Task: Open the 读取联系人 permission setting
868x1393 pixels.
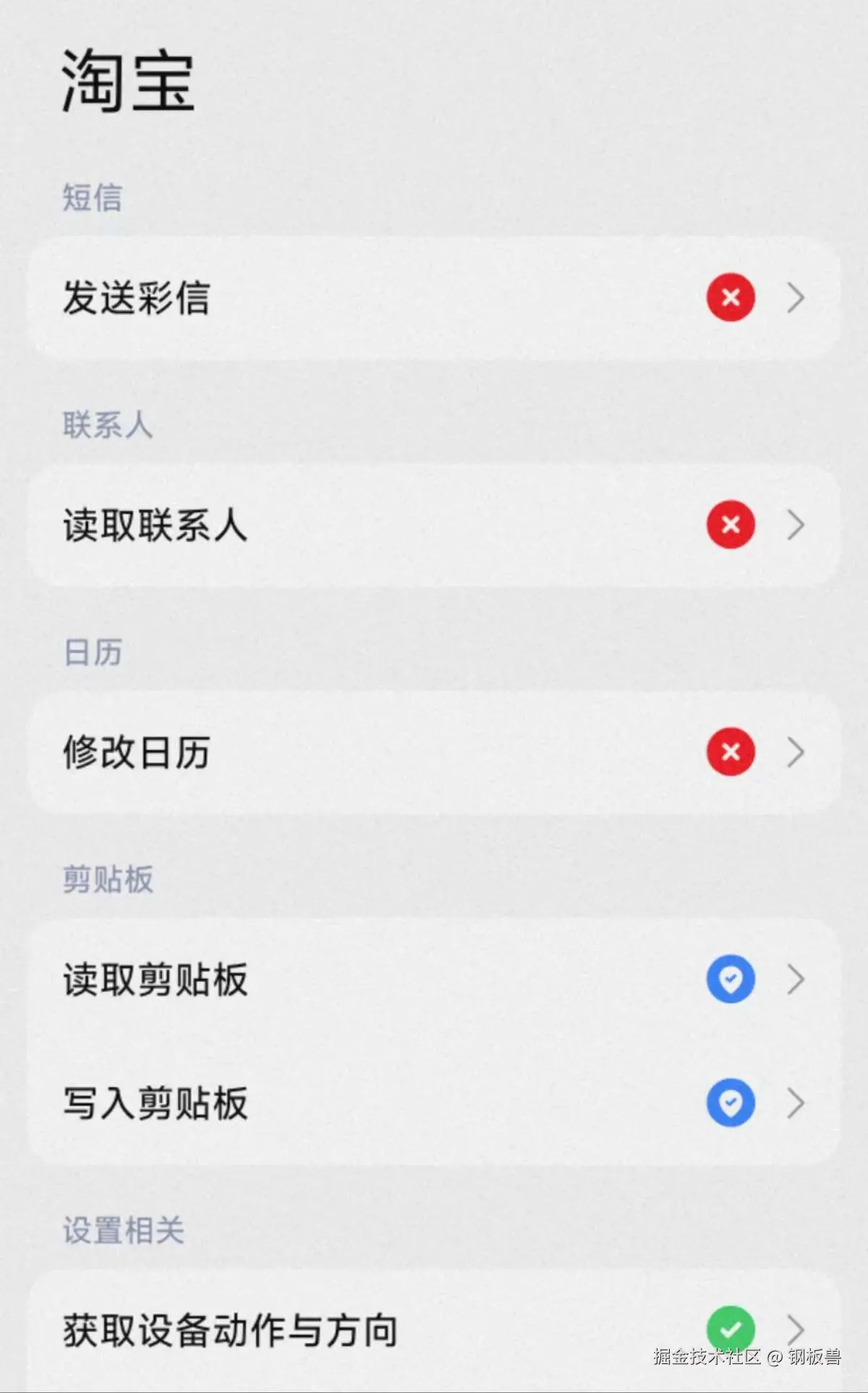Action: pos(434,525)
